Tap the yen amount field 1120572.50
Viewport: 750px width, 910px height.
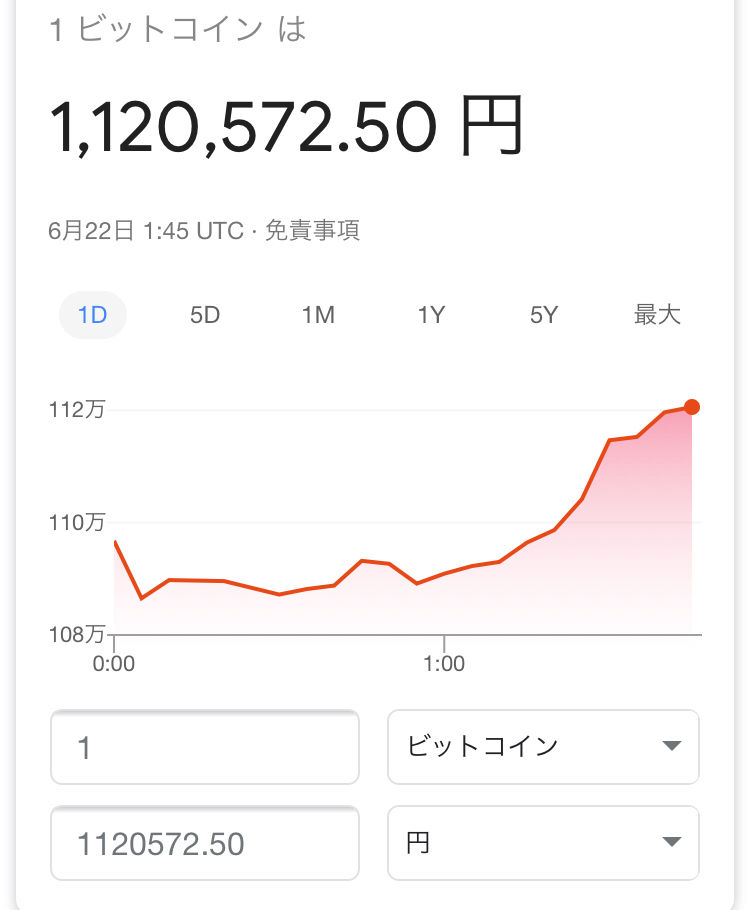pyautogui.click(x=204, y=843)
